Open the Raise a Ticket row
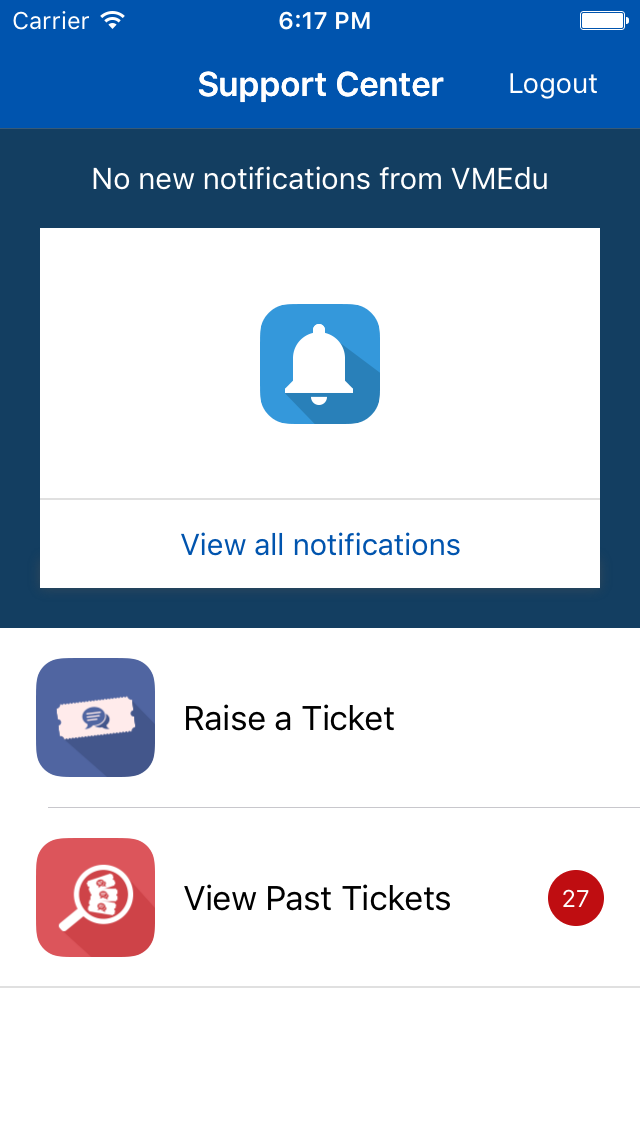The height and width of the screenshot is (1136, 640). (x=320, y=718)
